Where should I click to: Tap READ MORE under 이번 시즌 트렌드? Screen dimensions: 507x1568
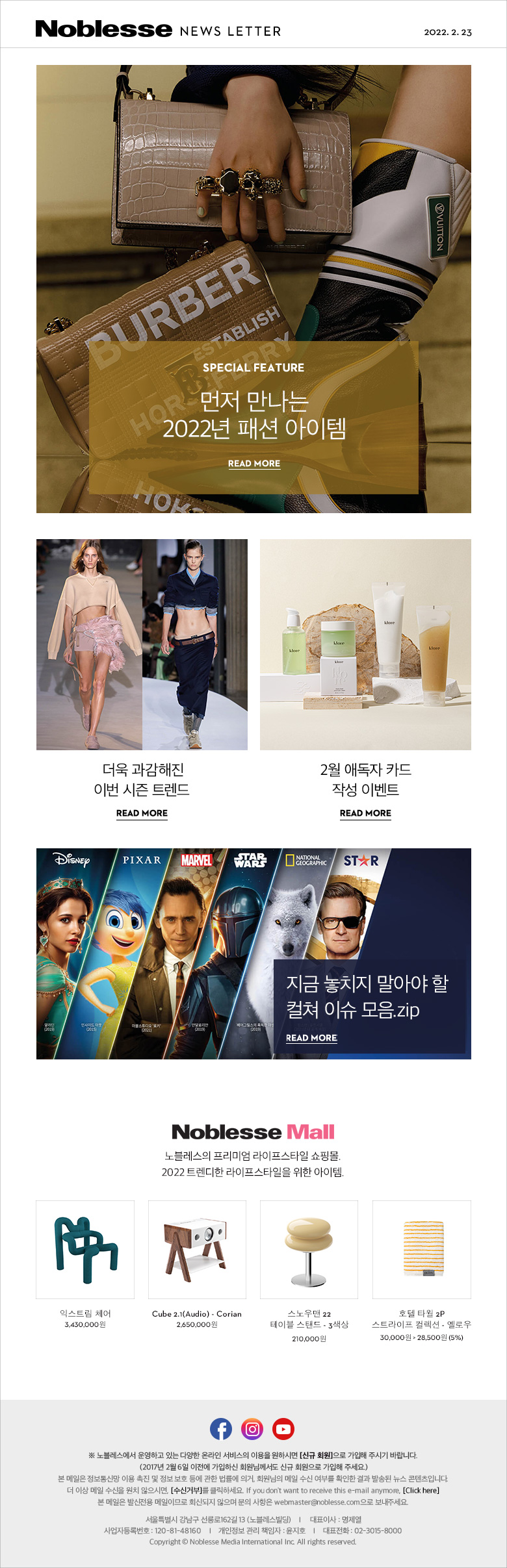tap(142, 813)
